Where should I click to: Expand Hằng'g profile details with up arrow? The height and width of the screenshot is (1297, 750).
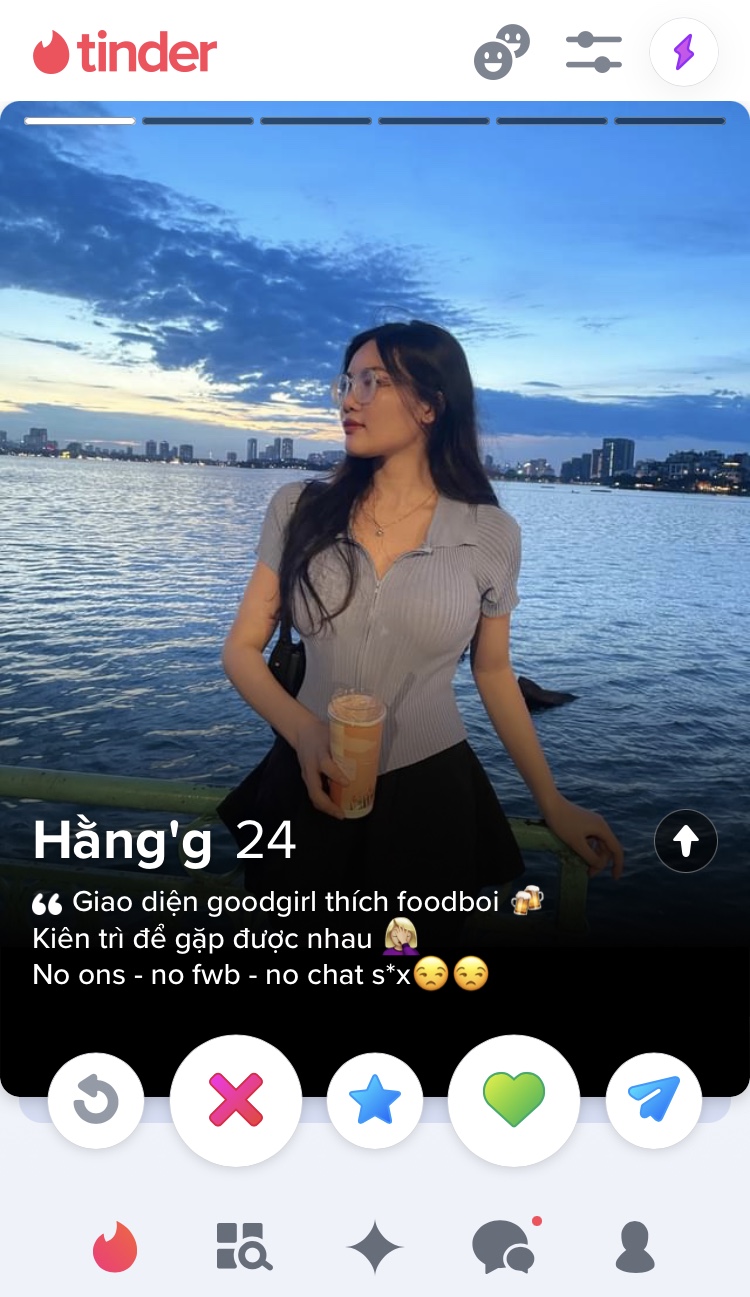(686, 841)
